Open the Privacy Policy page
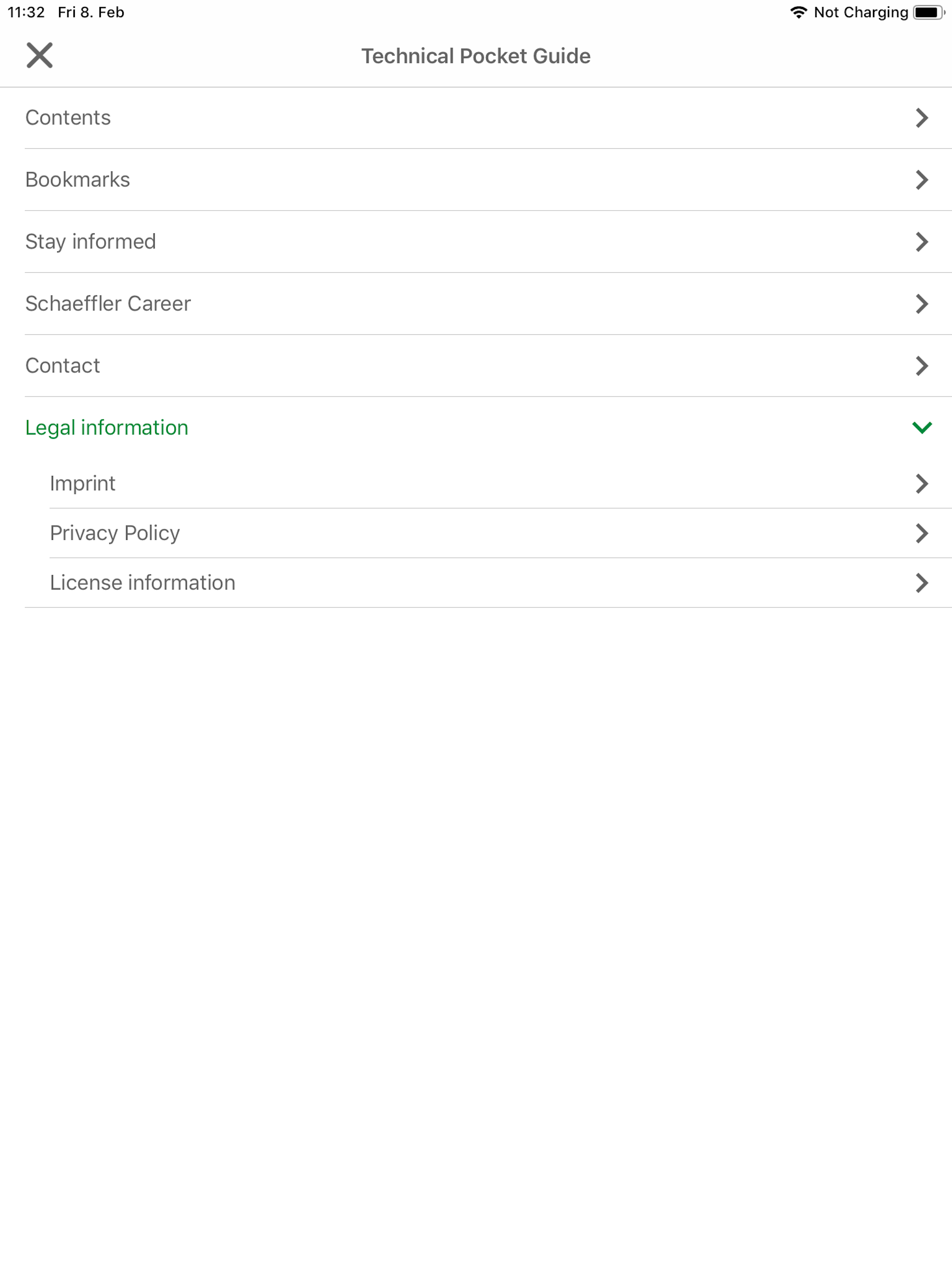952x1270 pixels. point(115,533)
